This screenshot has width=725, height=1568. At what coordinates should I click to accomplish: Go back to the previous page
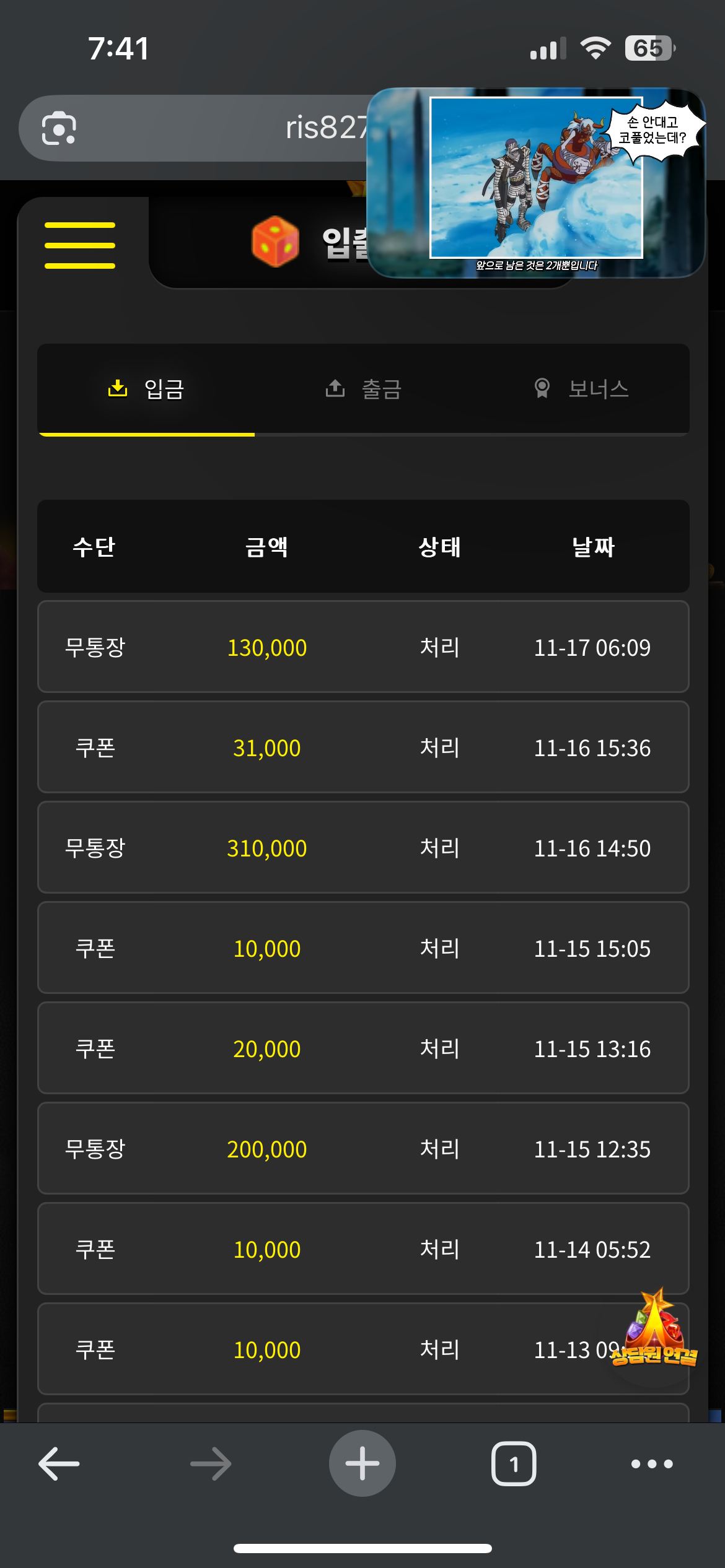tap(59, 1464)
